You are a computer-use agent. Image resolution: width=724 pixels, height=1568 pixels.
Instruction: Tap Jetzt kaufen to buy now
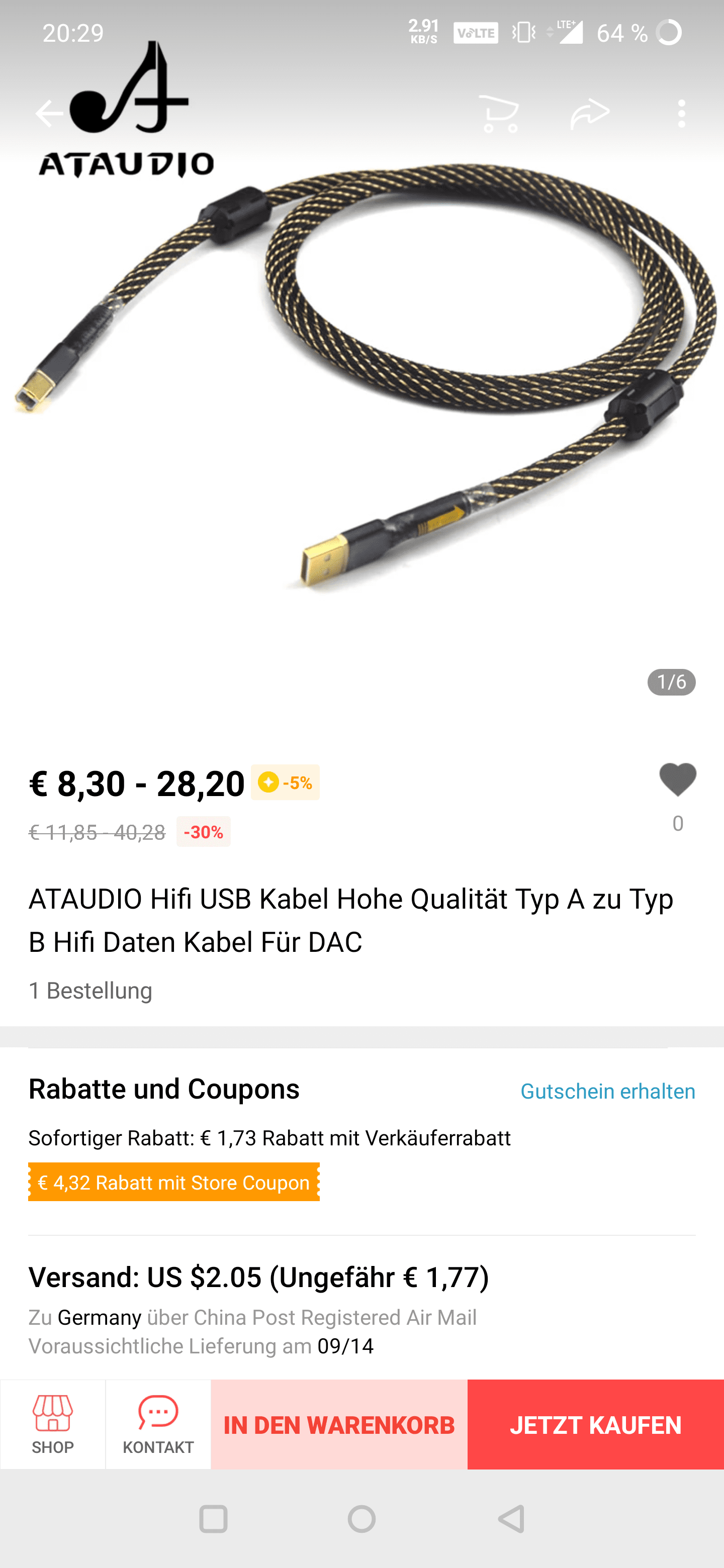[595, 1424]
